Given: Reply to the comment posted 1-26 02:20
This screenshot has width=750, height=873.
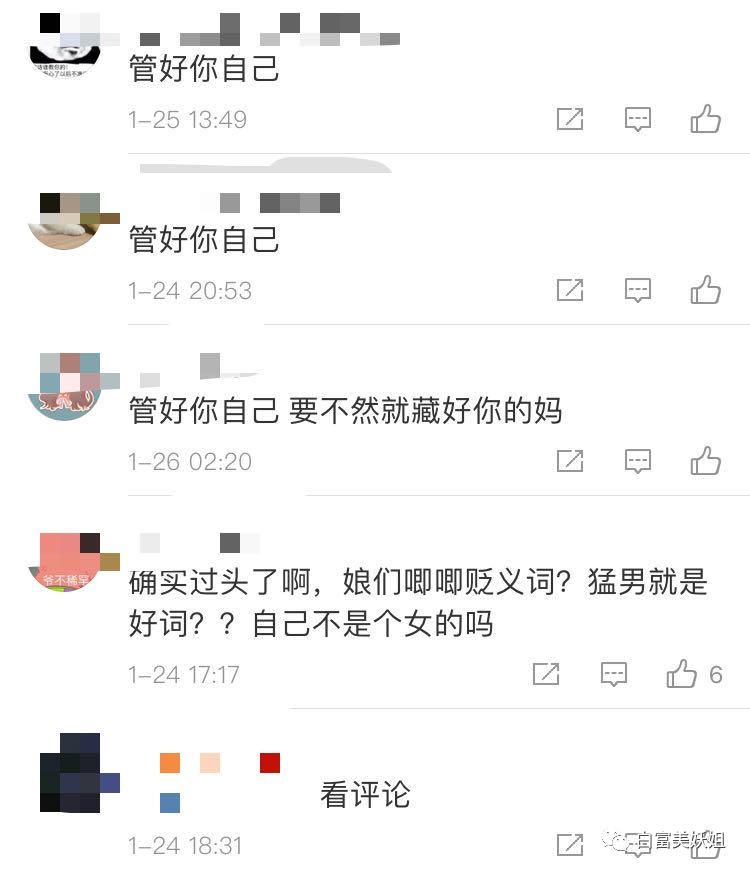Looking at the screenshot, I should pyautogui.click(x=638, y=461).
